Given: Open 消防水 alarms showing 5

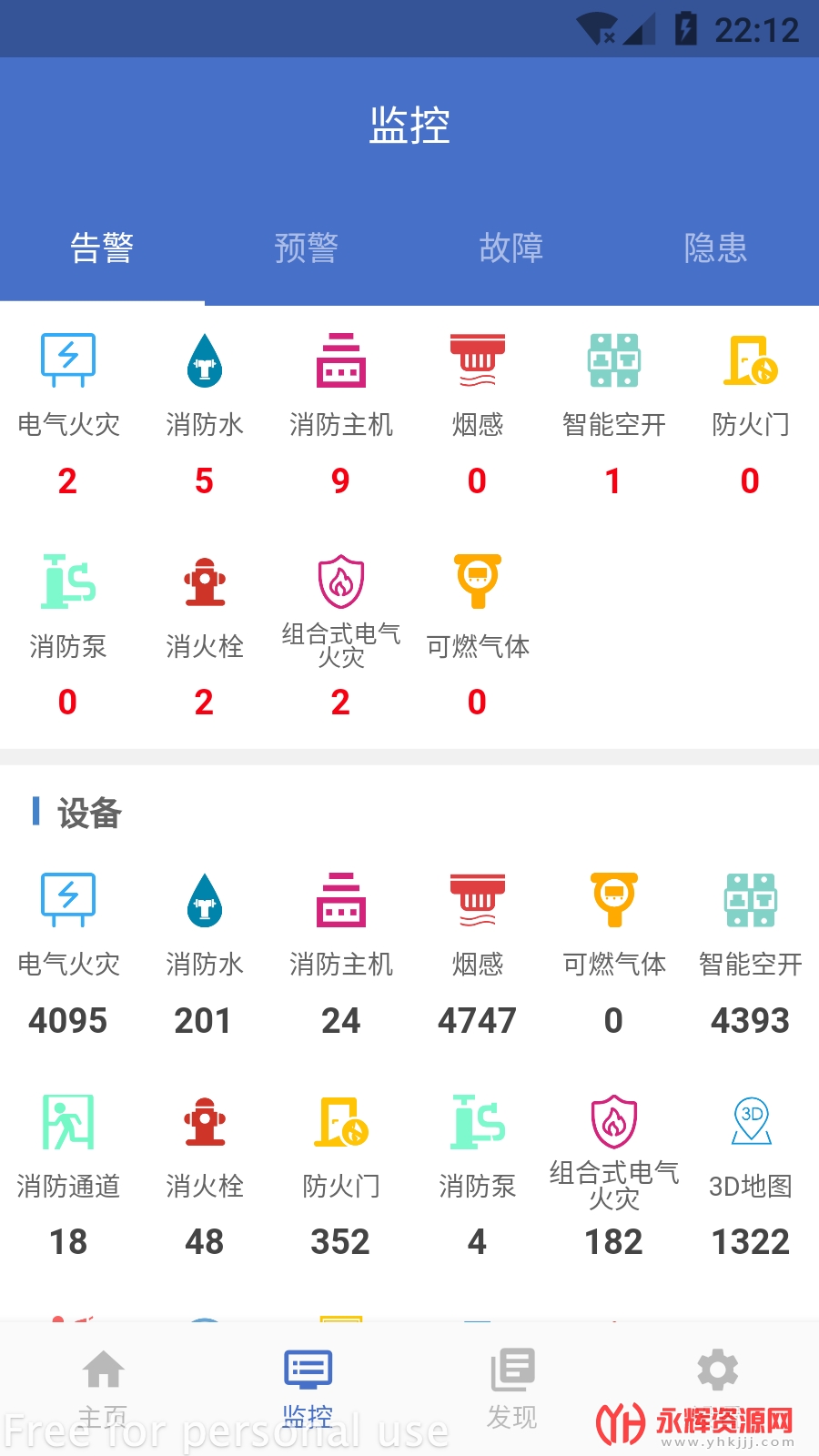Looking at the screenshot, I should pos(205,414).
